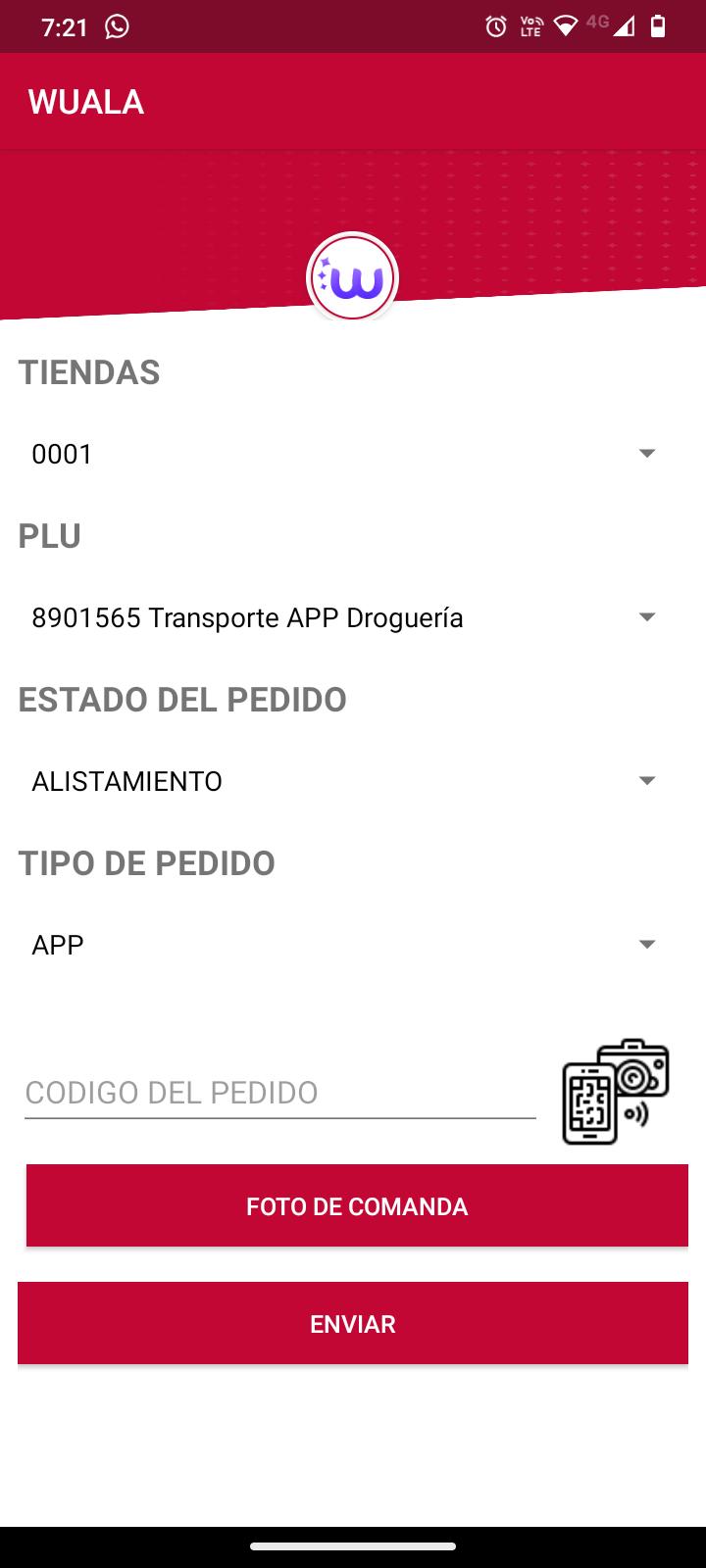Expand the PLU dropdown with Transporte APP Droguería
The height and width of the screenshot is (1568, 706).
tap(345, 617)
